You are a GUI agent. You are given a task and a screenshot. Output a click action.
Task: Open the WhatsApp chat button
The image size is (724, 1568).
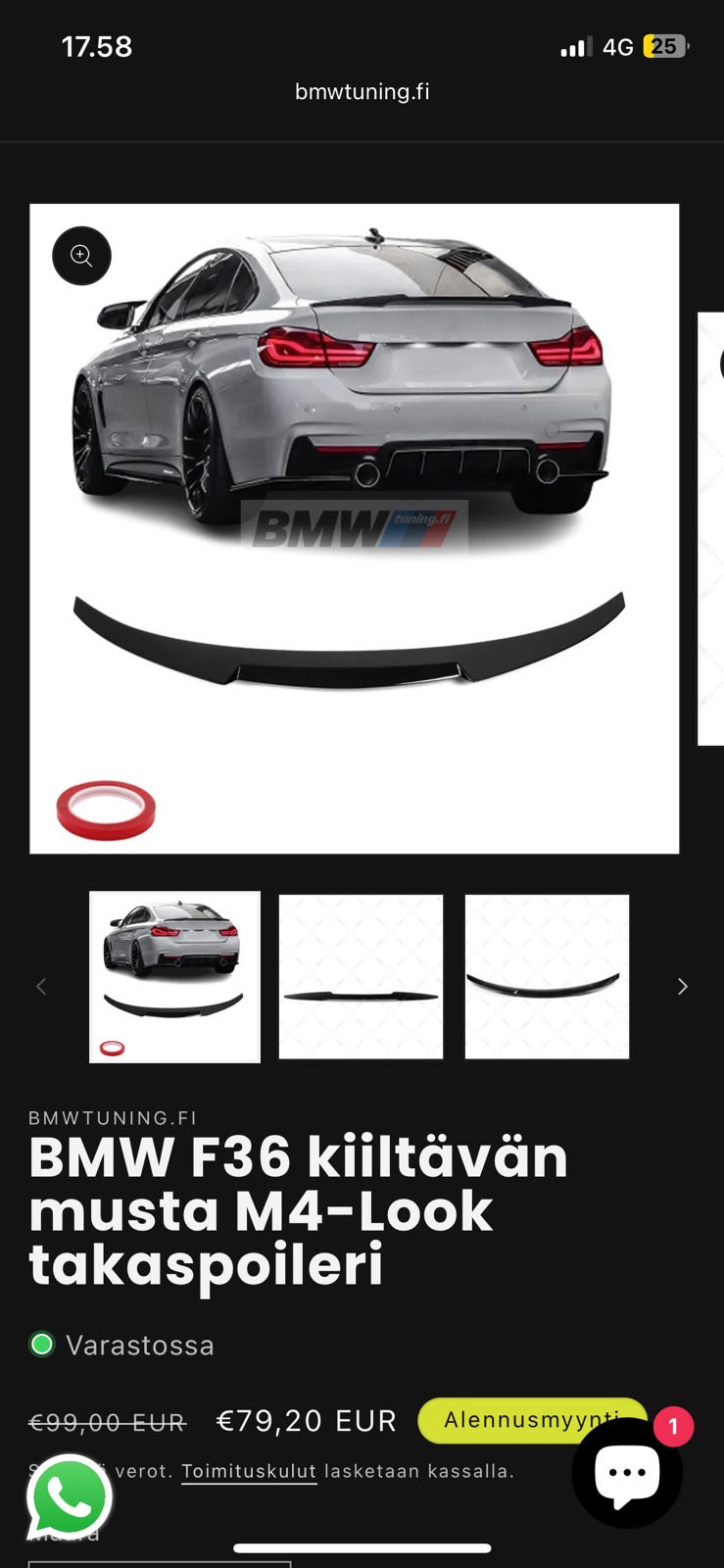[x=70, y=1498]
